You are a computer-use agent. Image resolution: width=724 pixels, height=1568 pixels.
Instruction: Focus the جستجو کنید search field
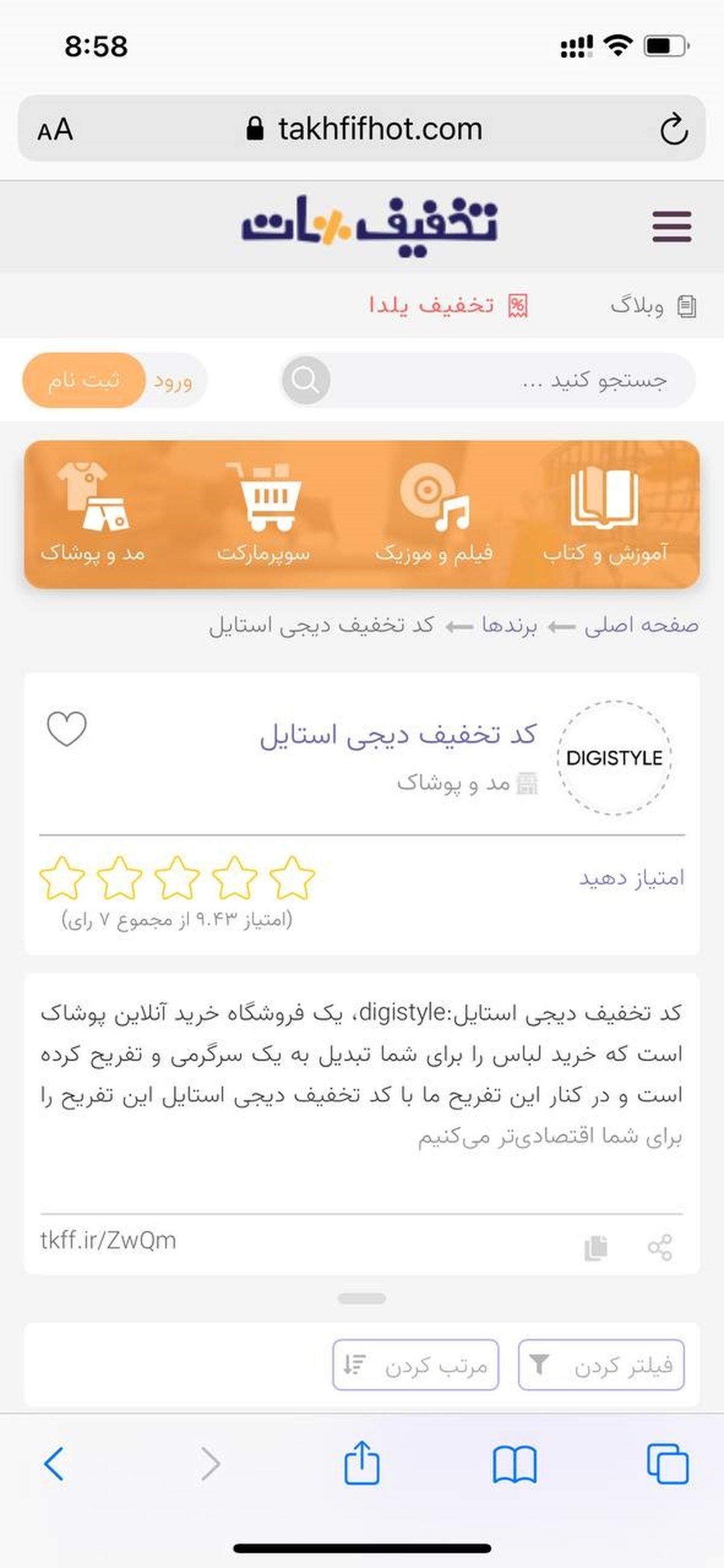coord(499,380)
